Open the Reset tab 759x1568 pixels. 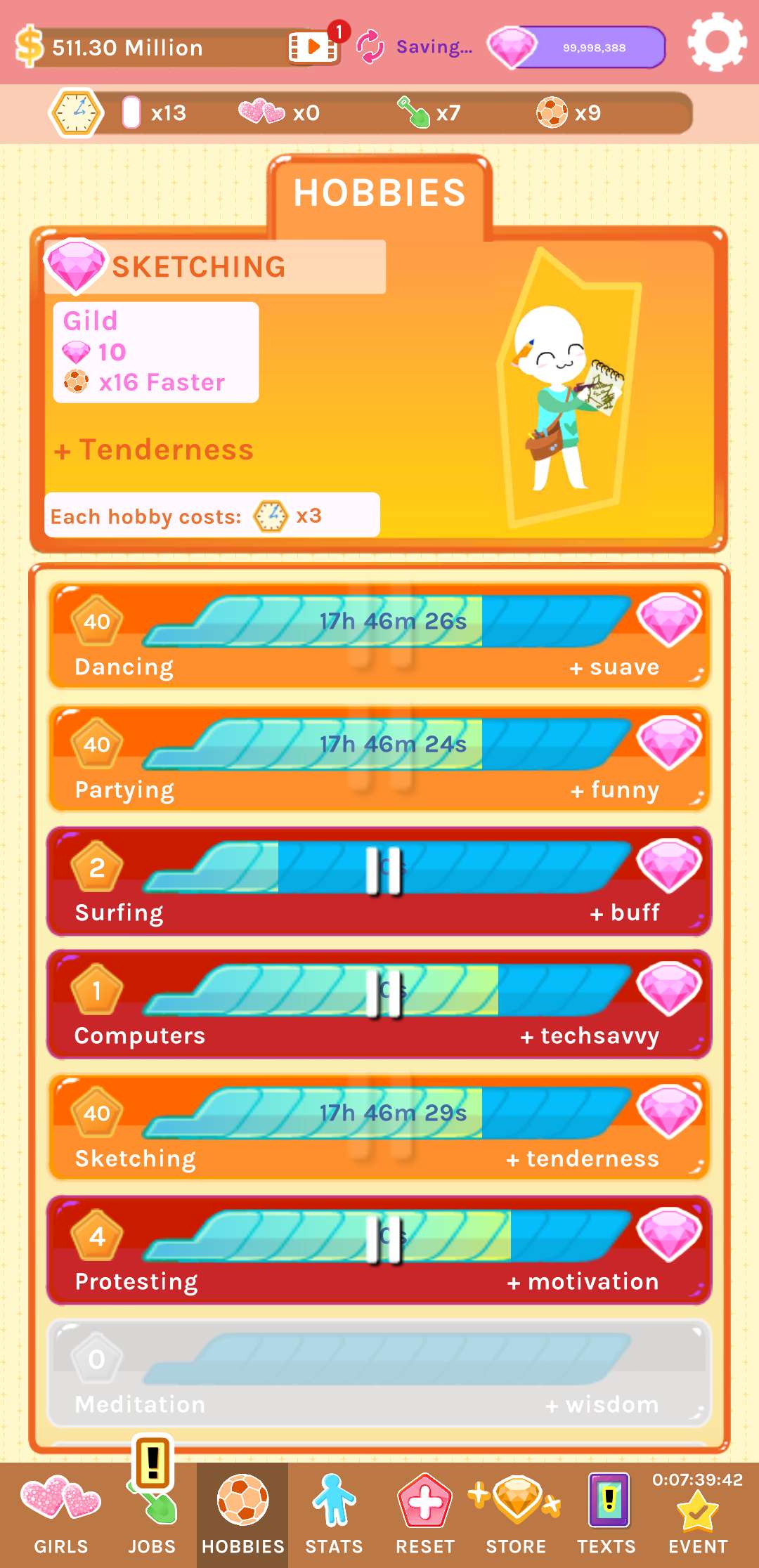pyautogui.click(x=424, y=1514)
